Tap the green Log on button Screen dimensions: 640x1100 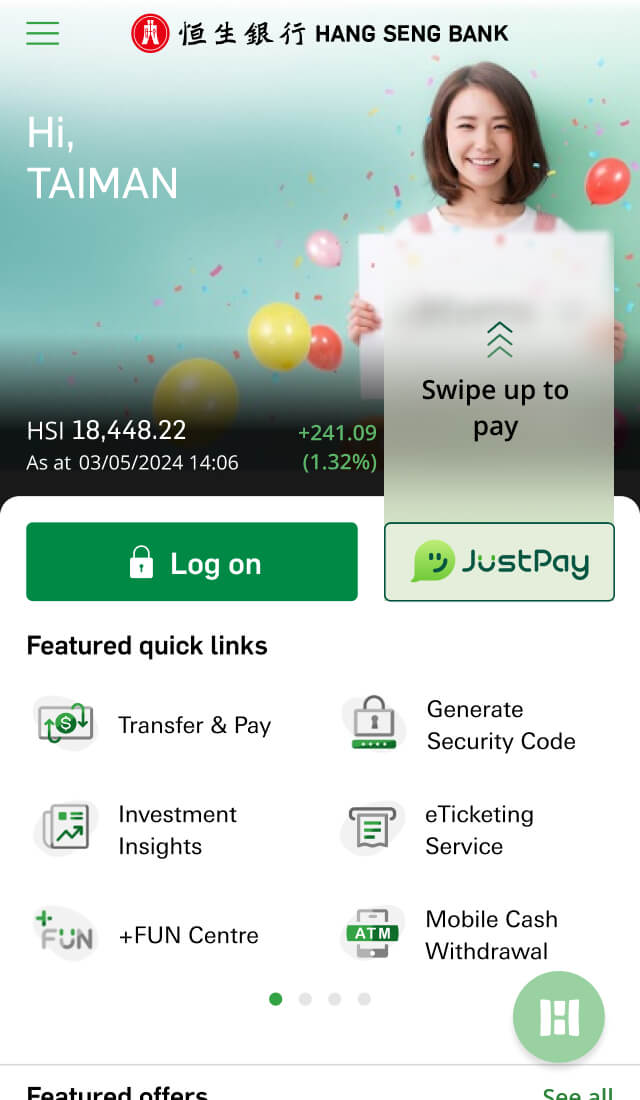(192, 562)
